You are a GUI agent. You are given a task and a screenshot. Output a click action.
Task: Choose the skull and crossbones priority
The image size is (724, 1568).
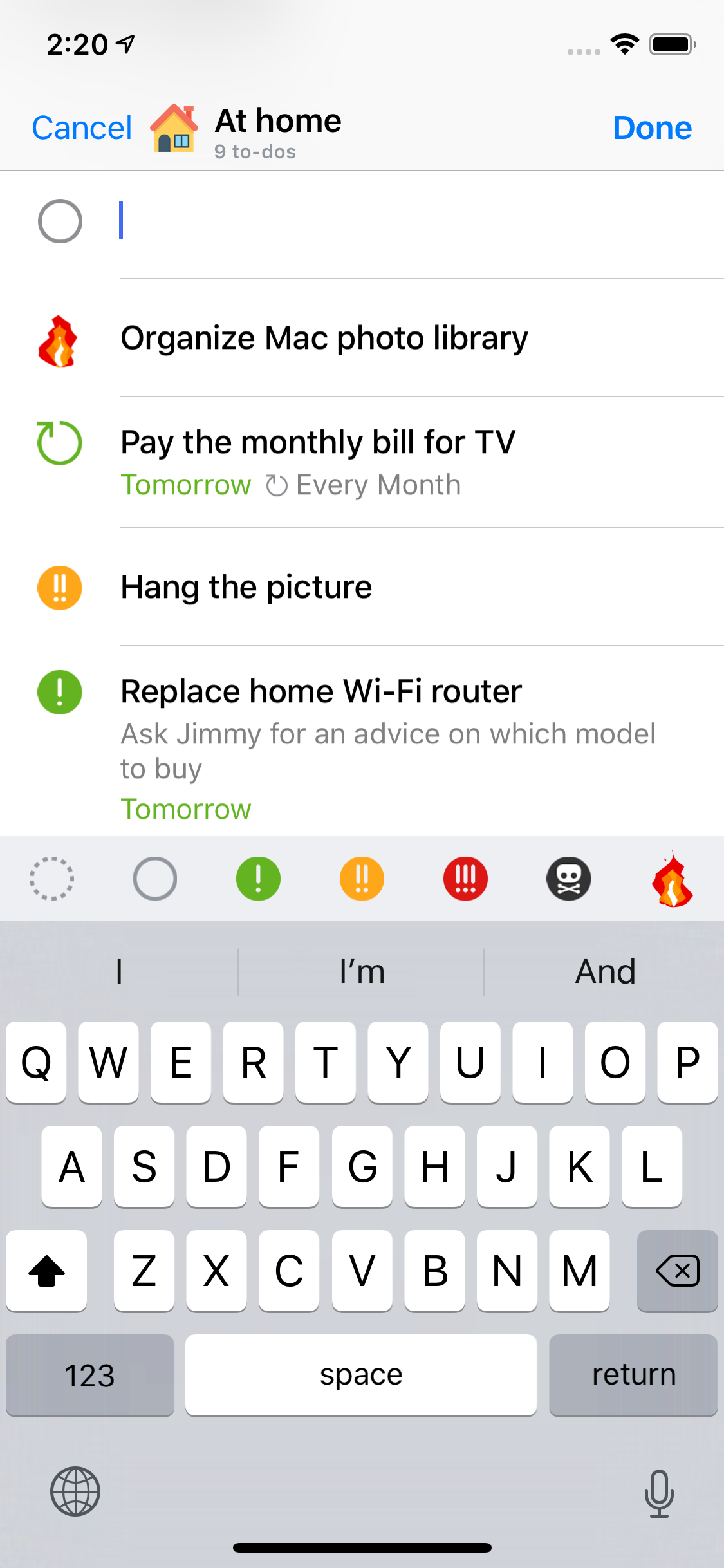pos(569,879)
